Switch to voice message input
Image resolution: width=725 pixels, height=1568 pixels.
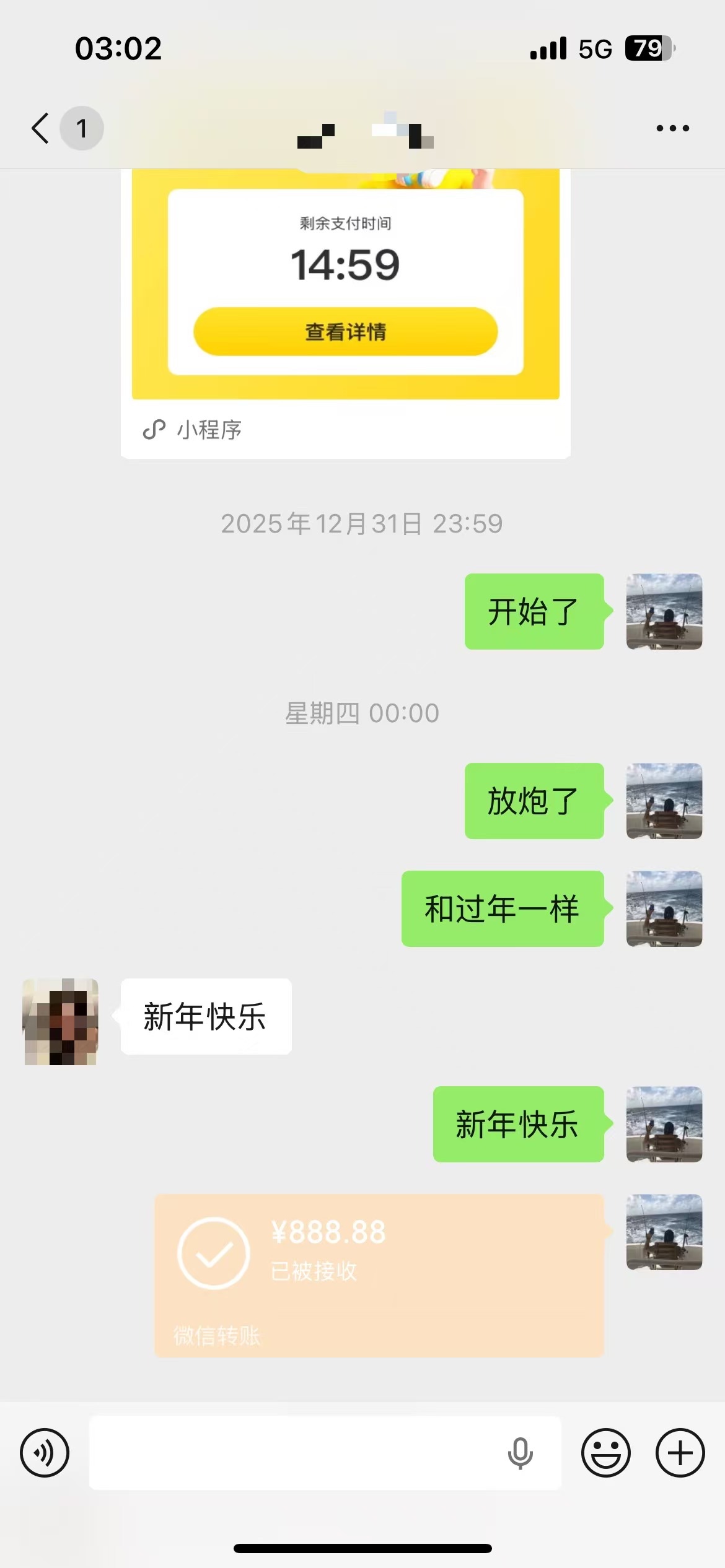45,1452
